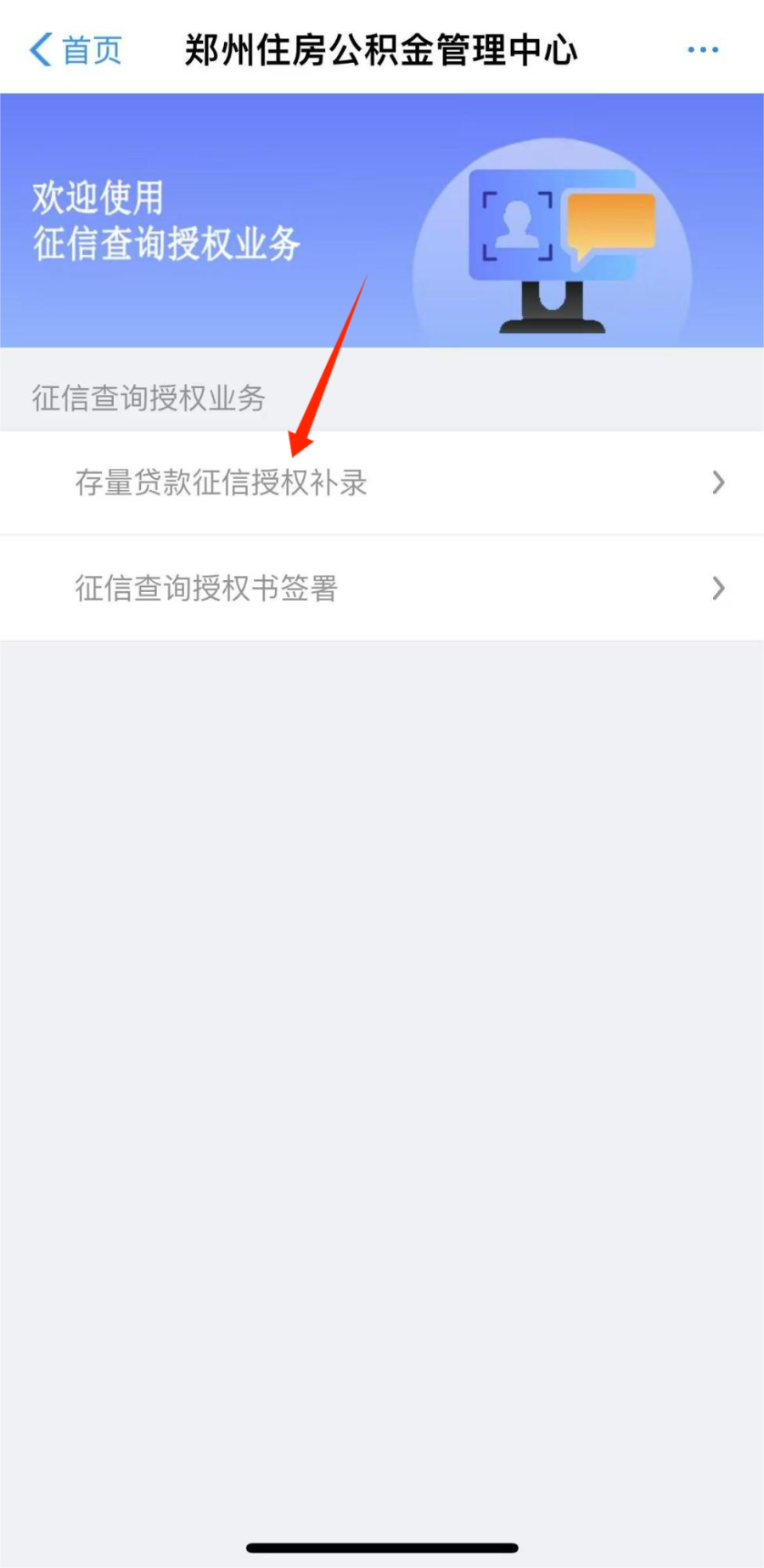The image size is (764, 1568).
Task: Open 征信查询授权书签署
Action: pos(382,588)
